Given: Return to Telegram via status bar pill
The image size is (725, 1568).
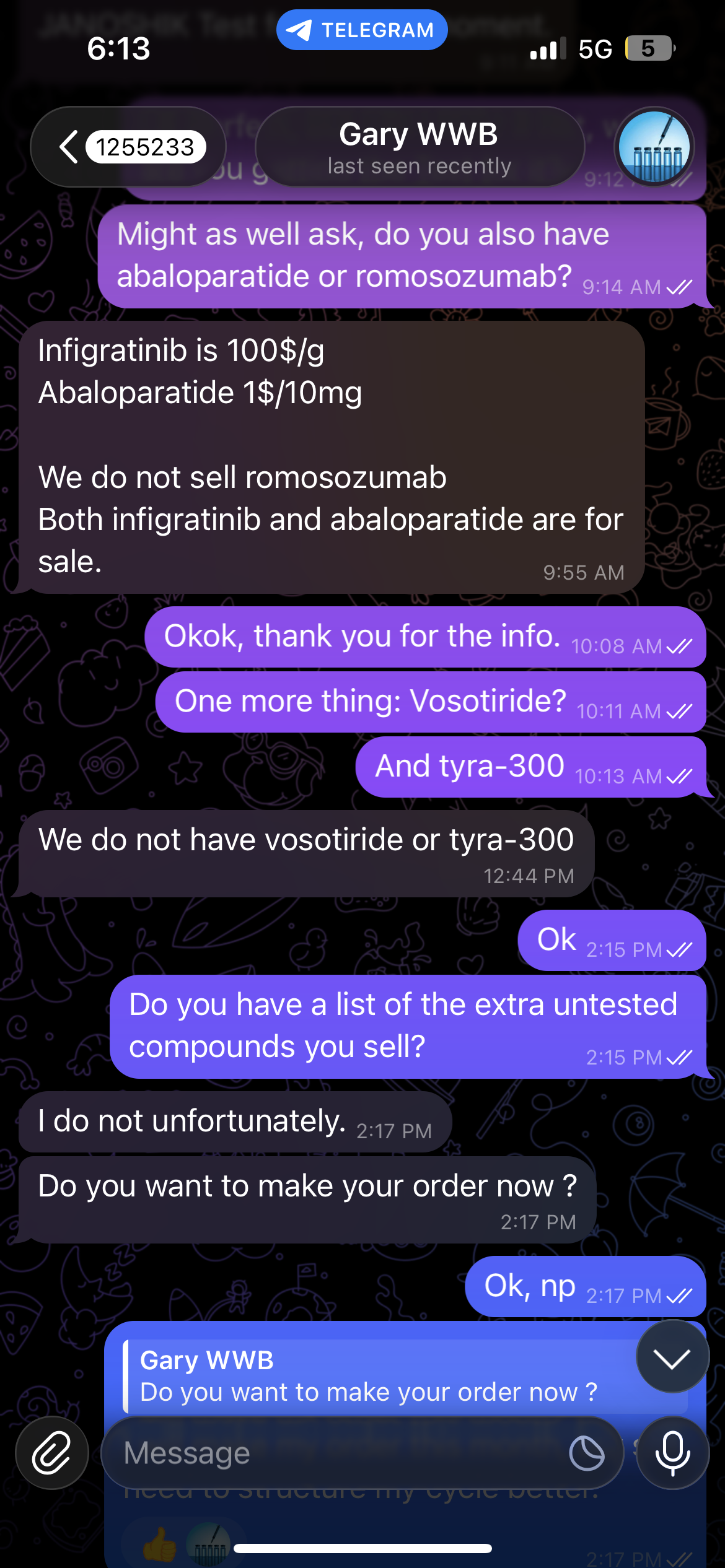Looking at the screenshot, I should [x=362, y=30].
